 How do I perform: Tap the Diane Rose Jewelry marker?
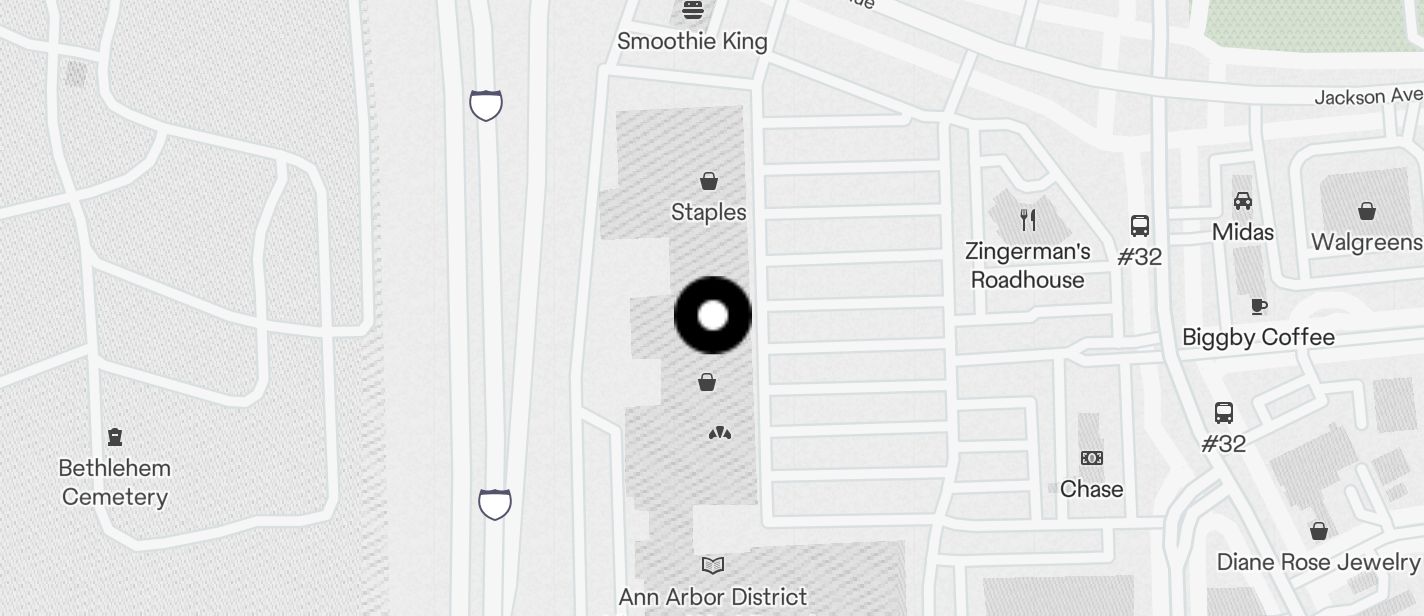(1319, 531)
